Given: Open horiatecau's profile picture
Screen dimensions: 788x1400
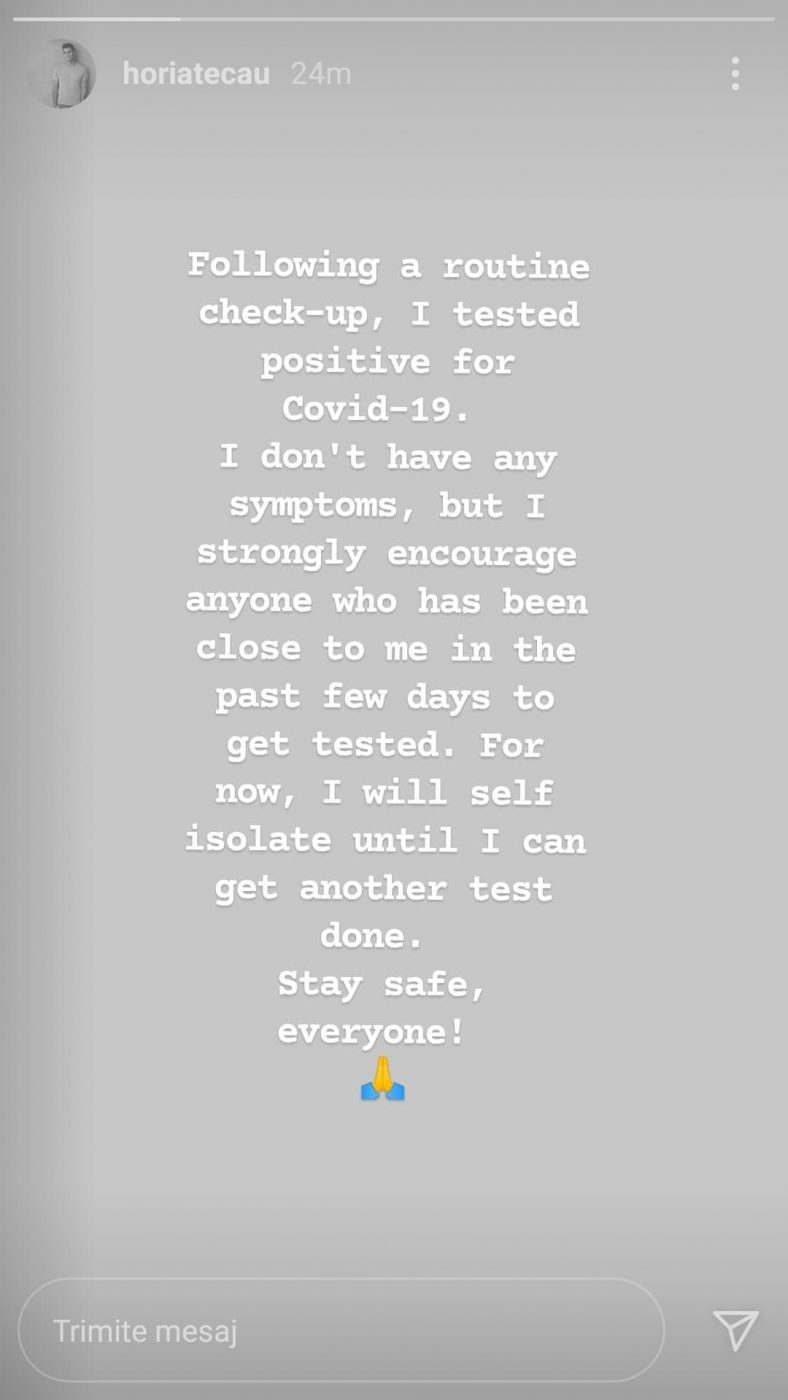Looking at the screenshot, I should coord(62,74).
